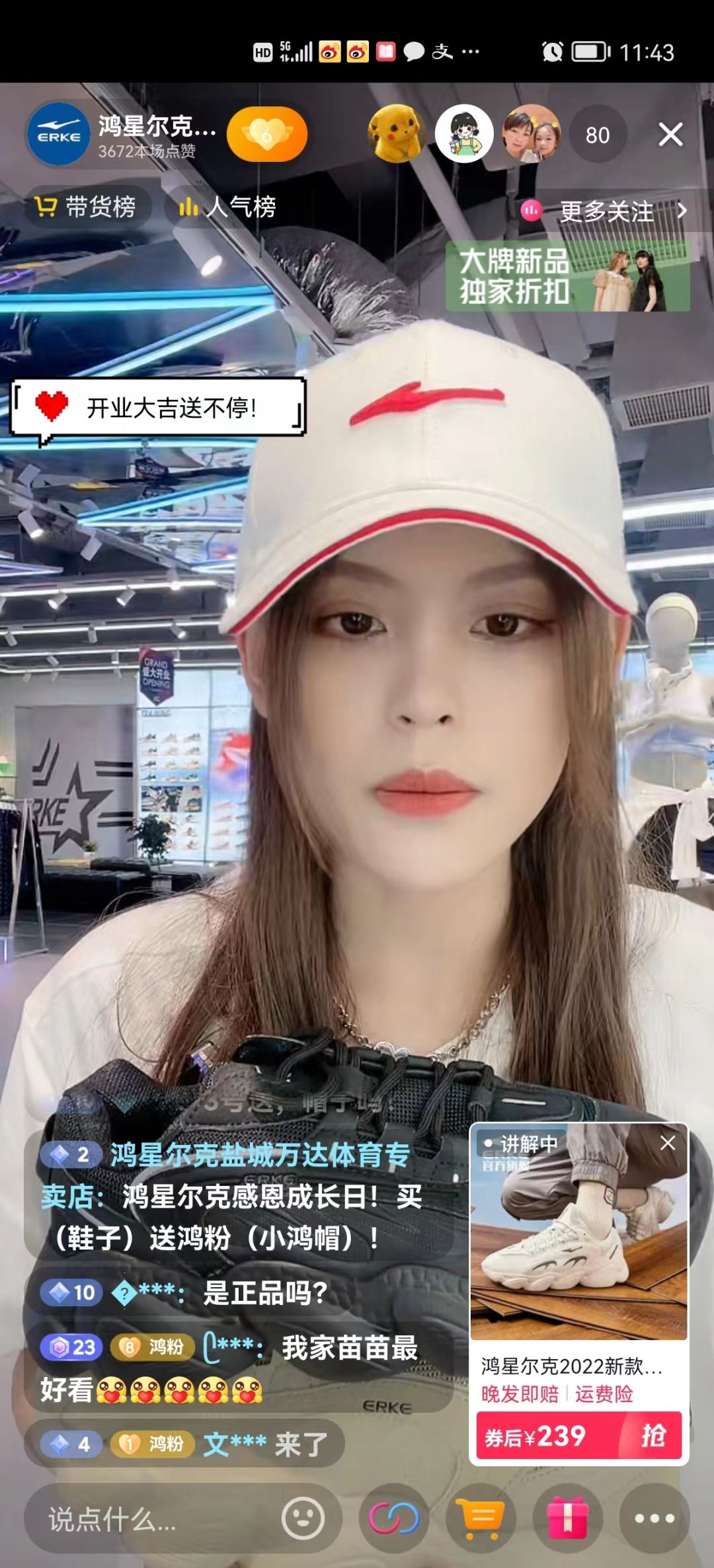Image resolution: width=714 pixels, height=1568 pixels.
Task: Open the Pikachu viewer avatar
Action: tap(395, 135)
